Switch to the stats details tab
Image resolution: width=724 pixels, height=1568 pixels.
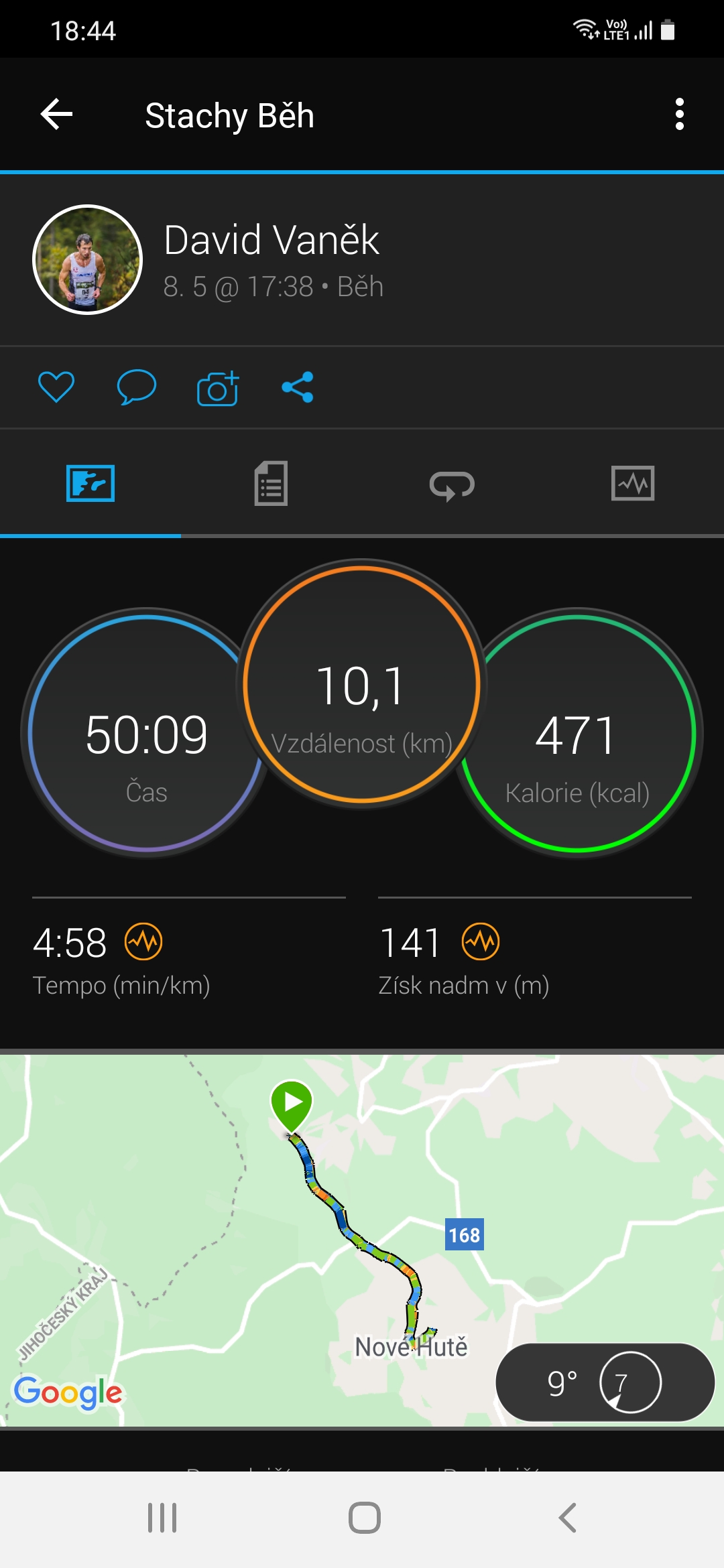(x=271, y=483)
